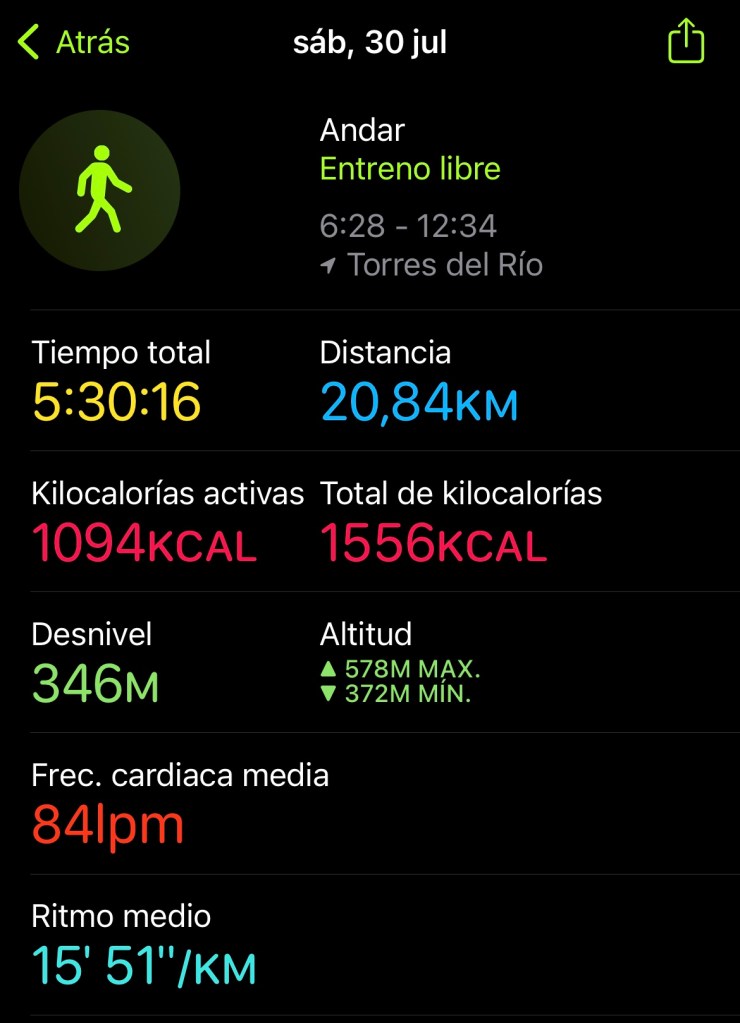The image size is (740, 1023).
Task: Share this walking workout summary
Action: tap(686, 43)
